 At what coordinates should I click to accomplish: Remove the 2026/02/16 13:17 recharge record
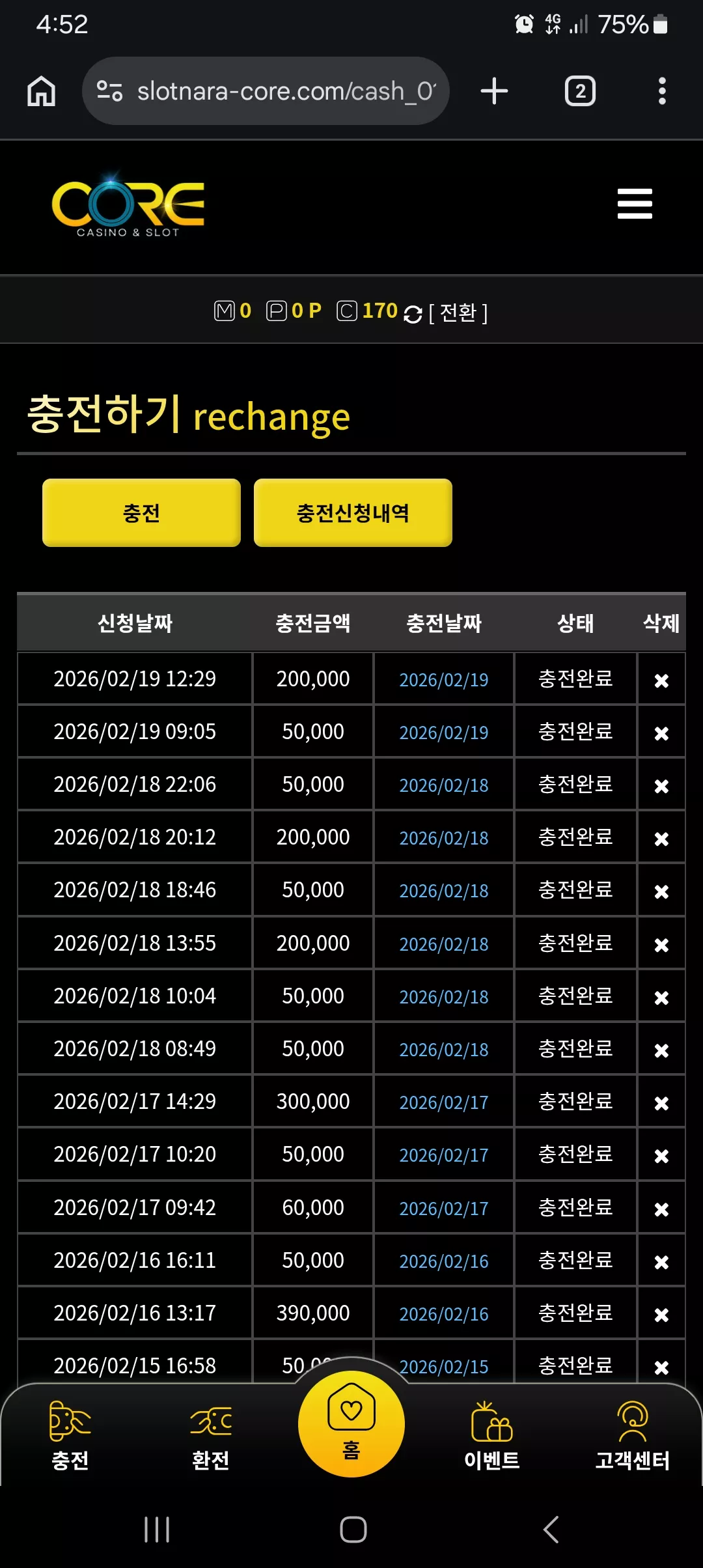(x=661, y=1315)
